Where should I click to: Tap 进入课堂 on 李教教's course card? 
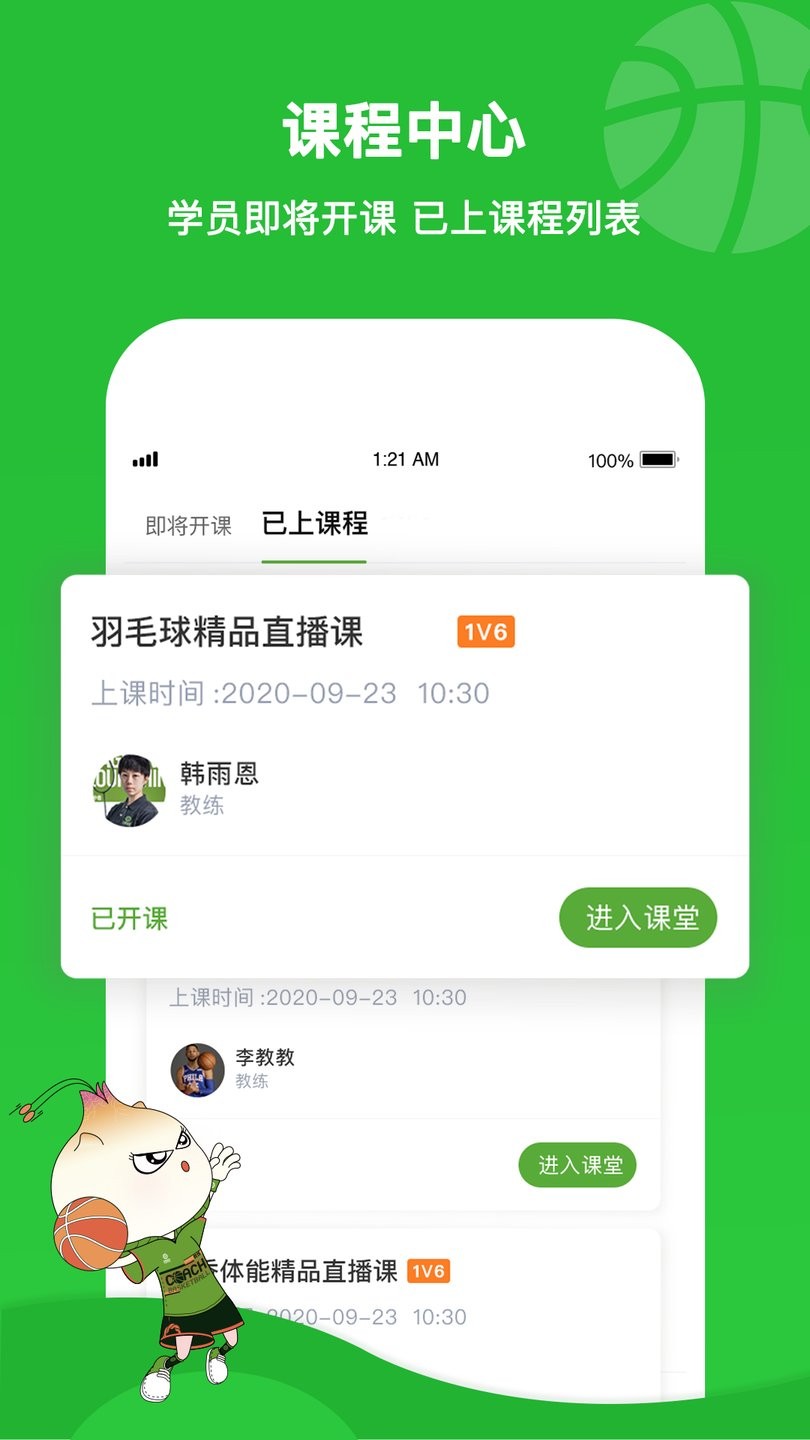(x=579, y=1164)
